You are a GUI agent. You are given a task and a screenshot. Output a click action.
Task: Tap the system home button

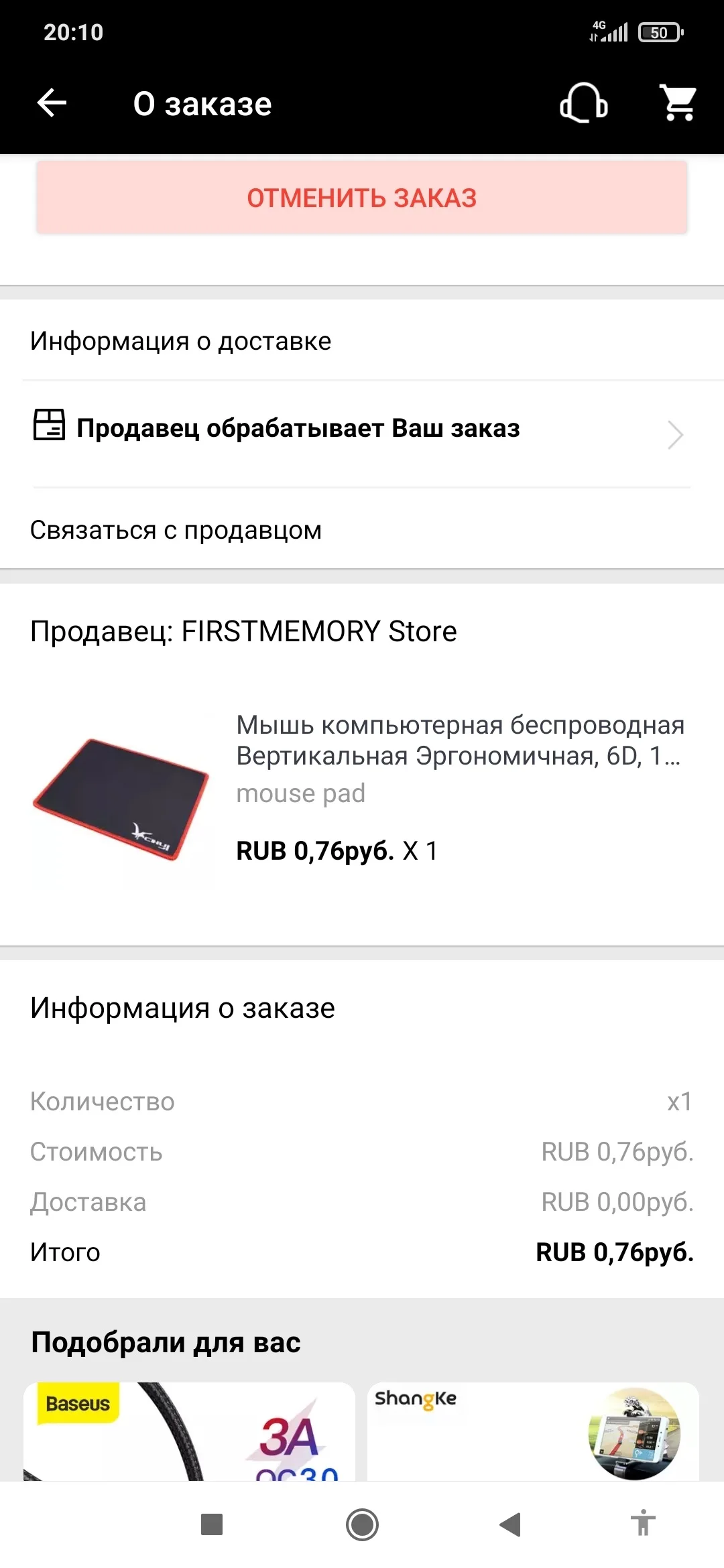click(x=362, y=1525)
